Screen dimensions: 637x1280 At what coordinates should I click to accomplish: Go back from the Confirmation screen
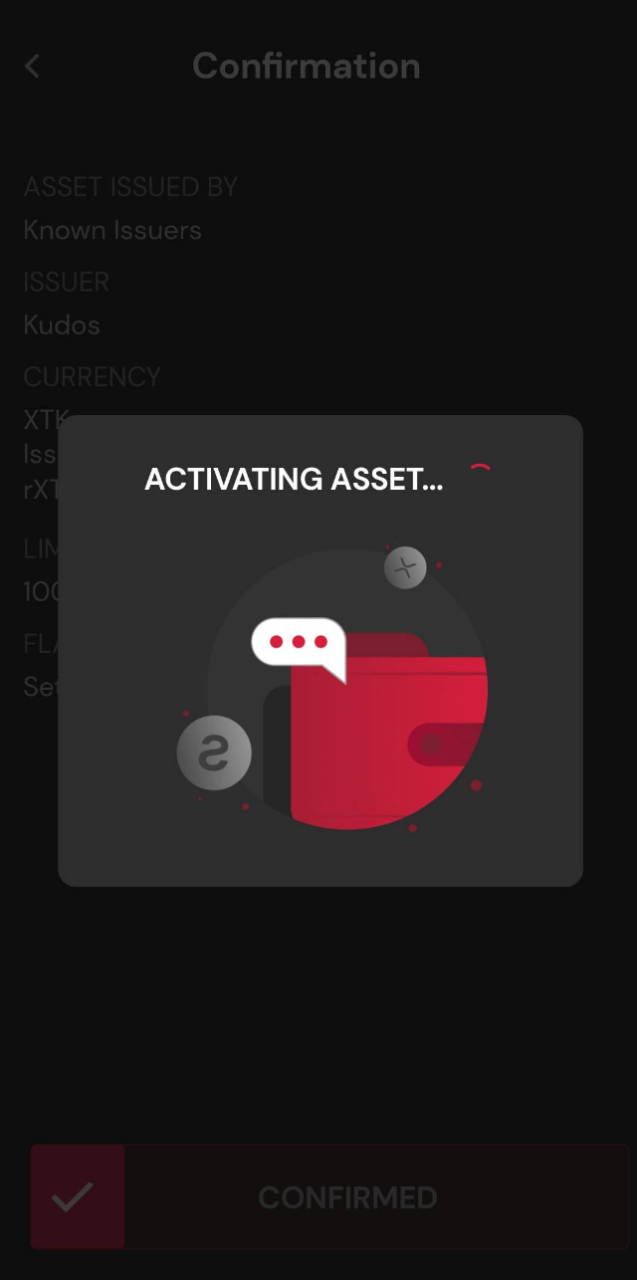point(33,67)
